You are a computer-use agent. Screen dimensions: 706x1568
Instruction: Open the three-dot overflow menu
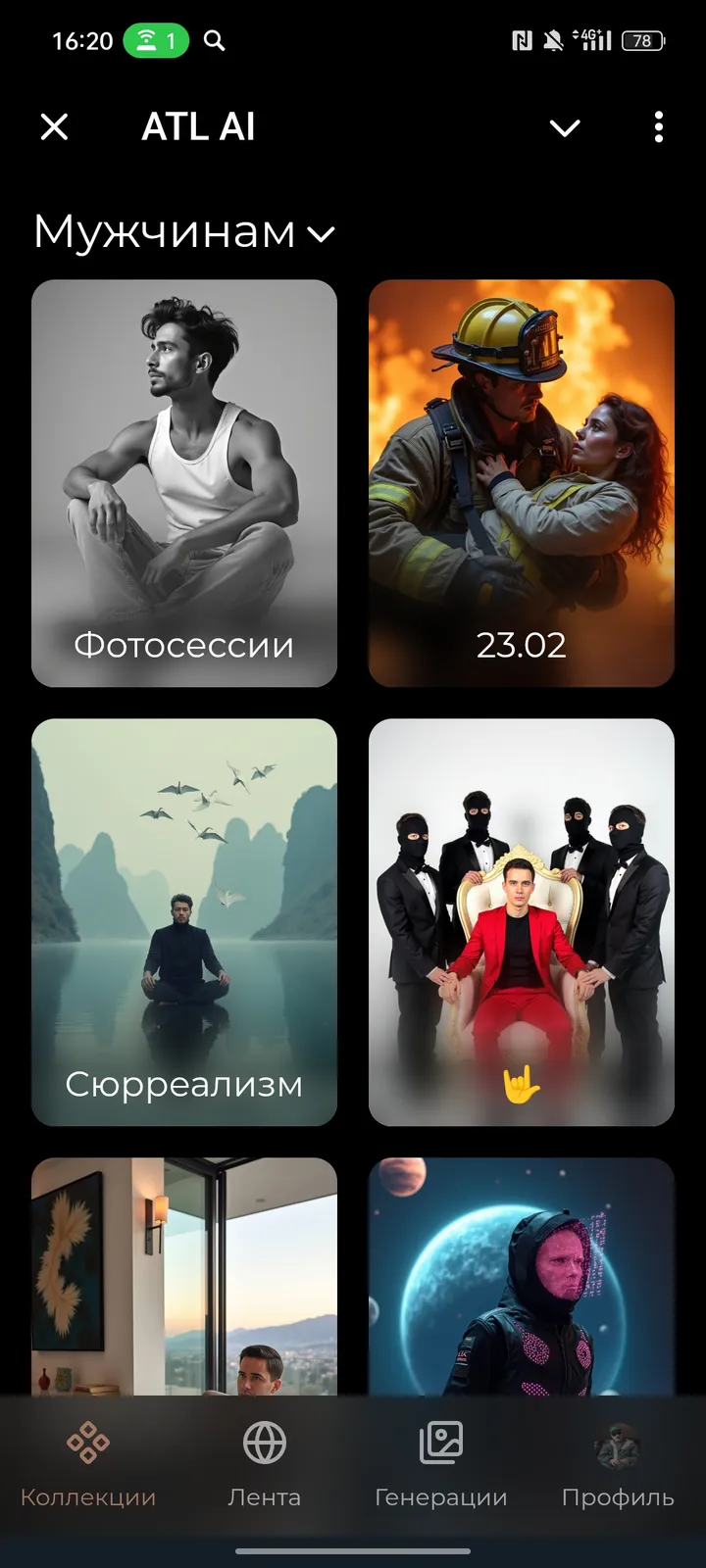pos(658,126)
